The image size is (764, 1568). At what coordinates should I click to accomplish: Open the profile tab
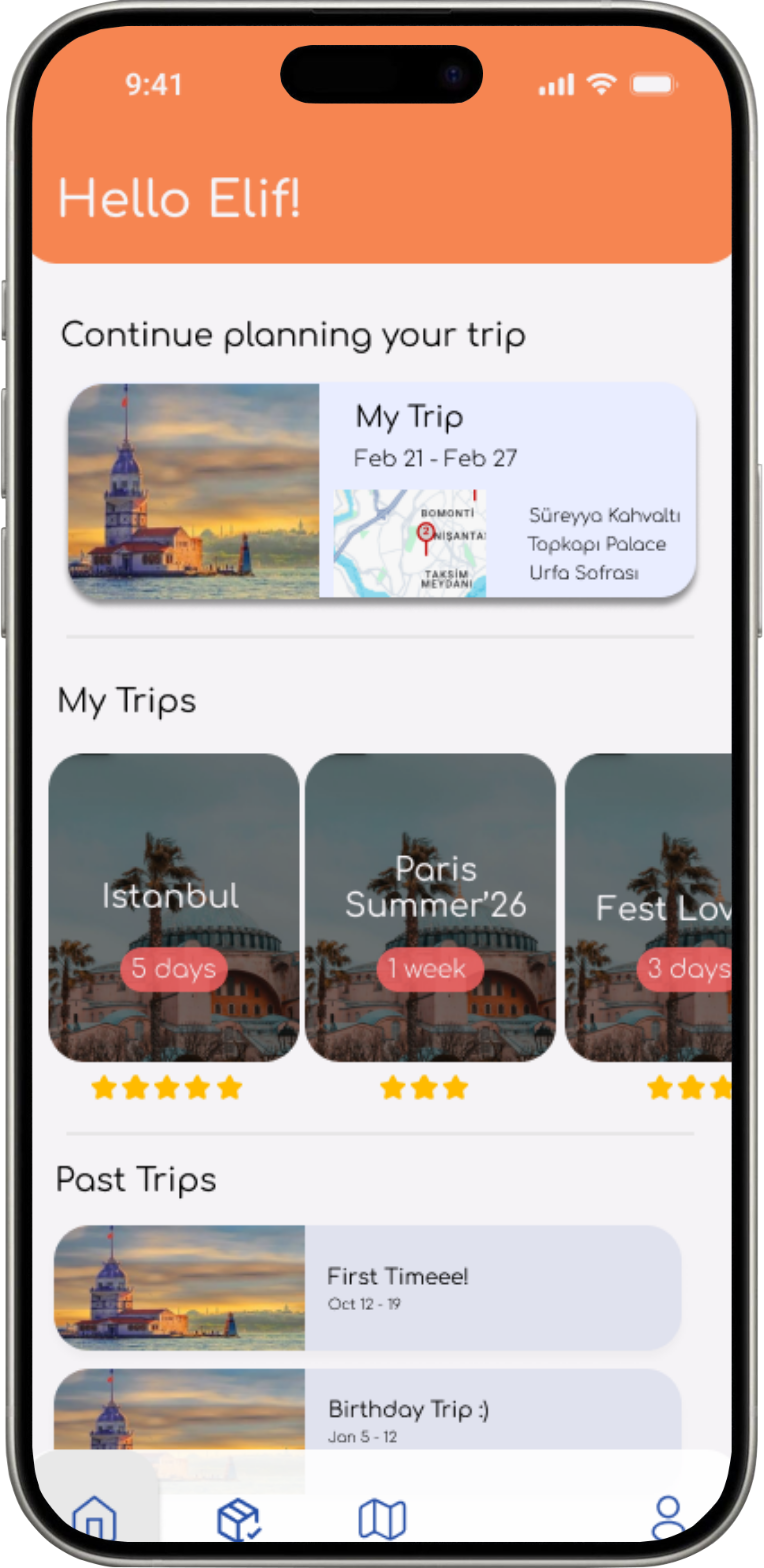pyautogui.click(x=667, y=1517)
